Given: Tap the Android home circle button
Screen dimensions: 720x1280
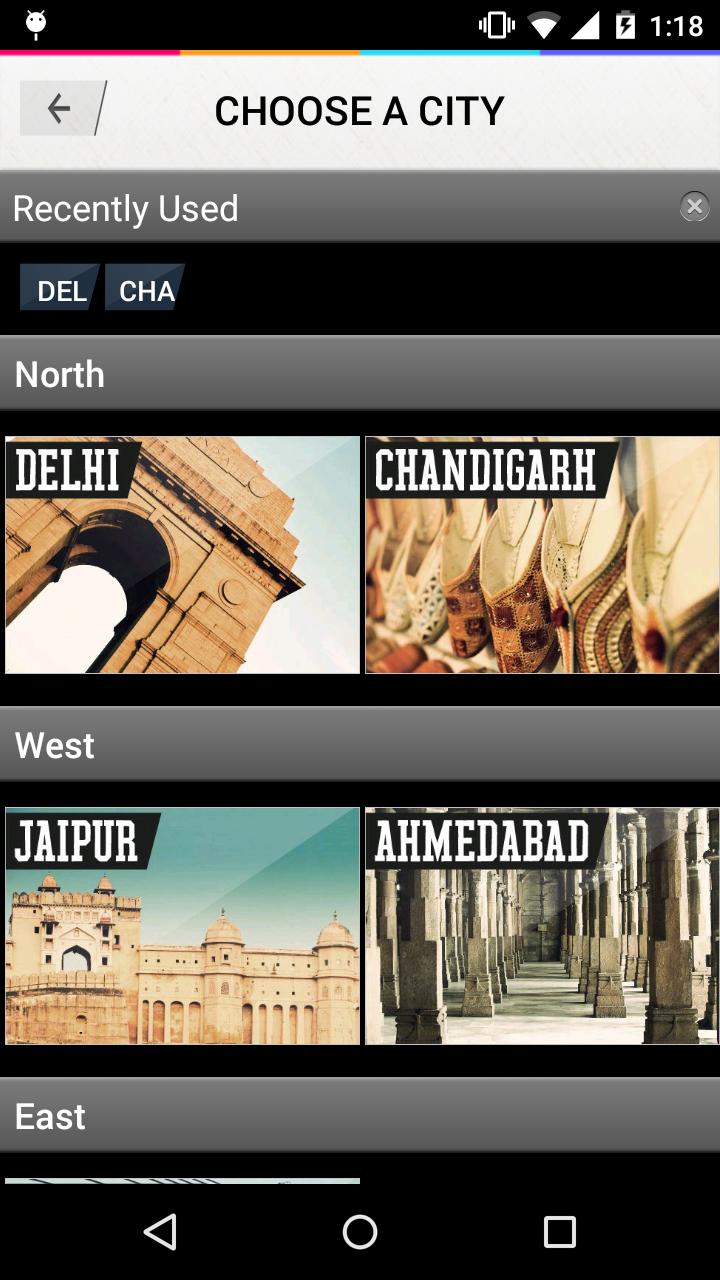Looking at the screenshot, I should (360, 1232).
